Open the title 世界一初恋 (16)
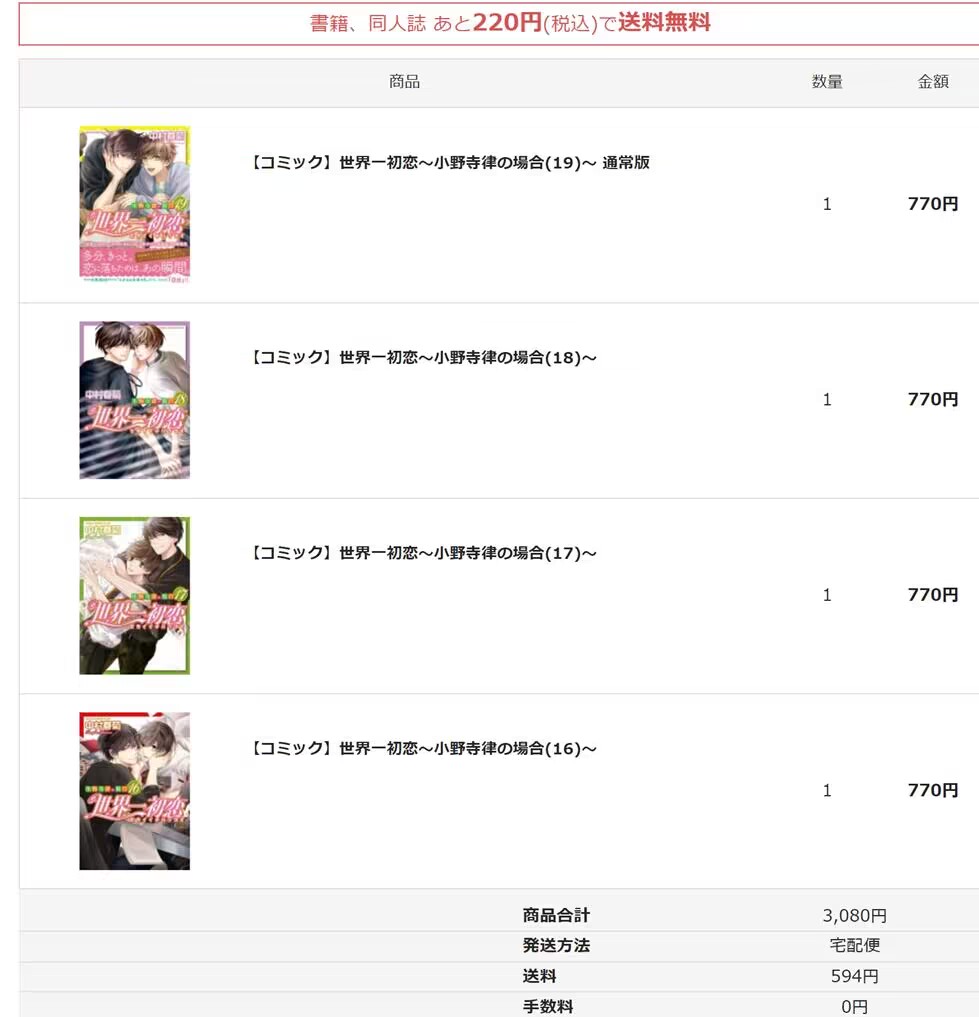The width and height of the screenshot is (979, 1017). [423, 748]
